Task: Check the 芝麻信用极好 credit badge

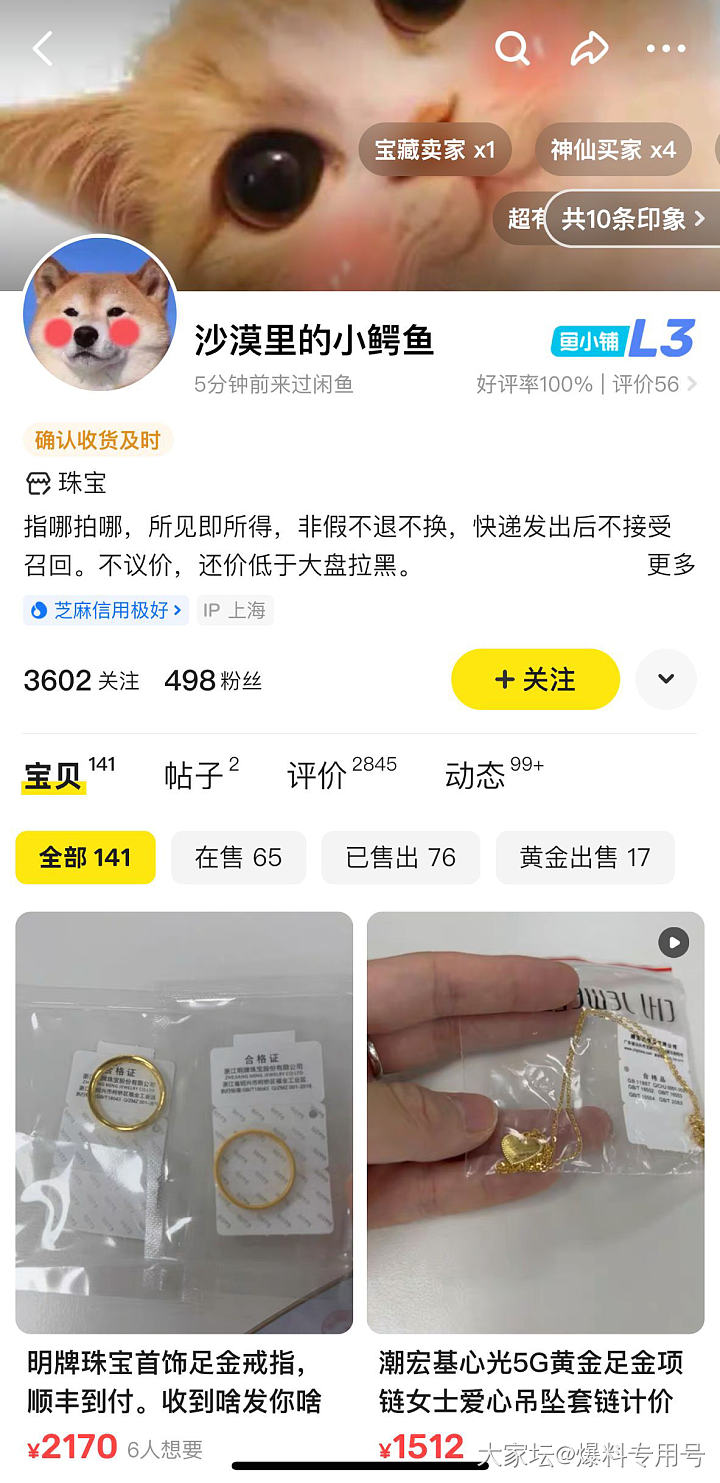Action: click(106, 610)
